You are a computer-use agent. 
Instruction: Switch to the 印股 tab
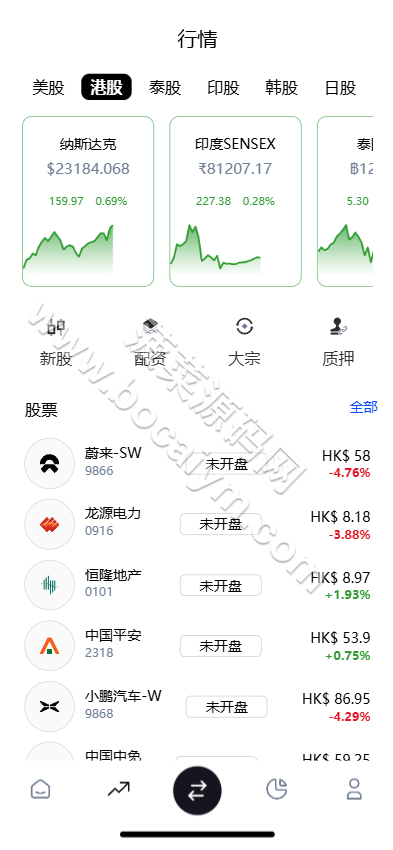pyautogui.click(x=223, y=87)
